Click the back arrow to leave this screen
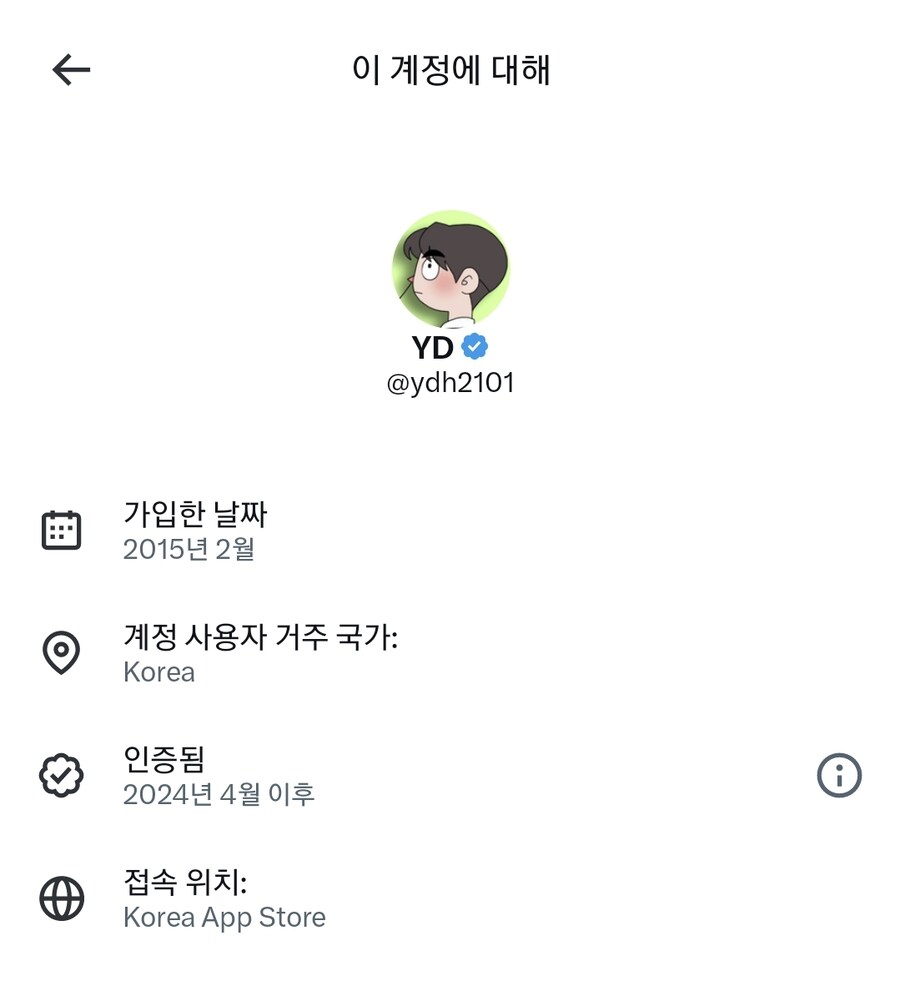The height and width of the screenshot is (991, 900). [68, 68]
